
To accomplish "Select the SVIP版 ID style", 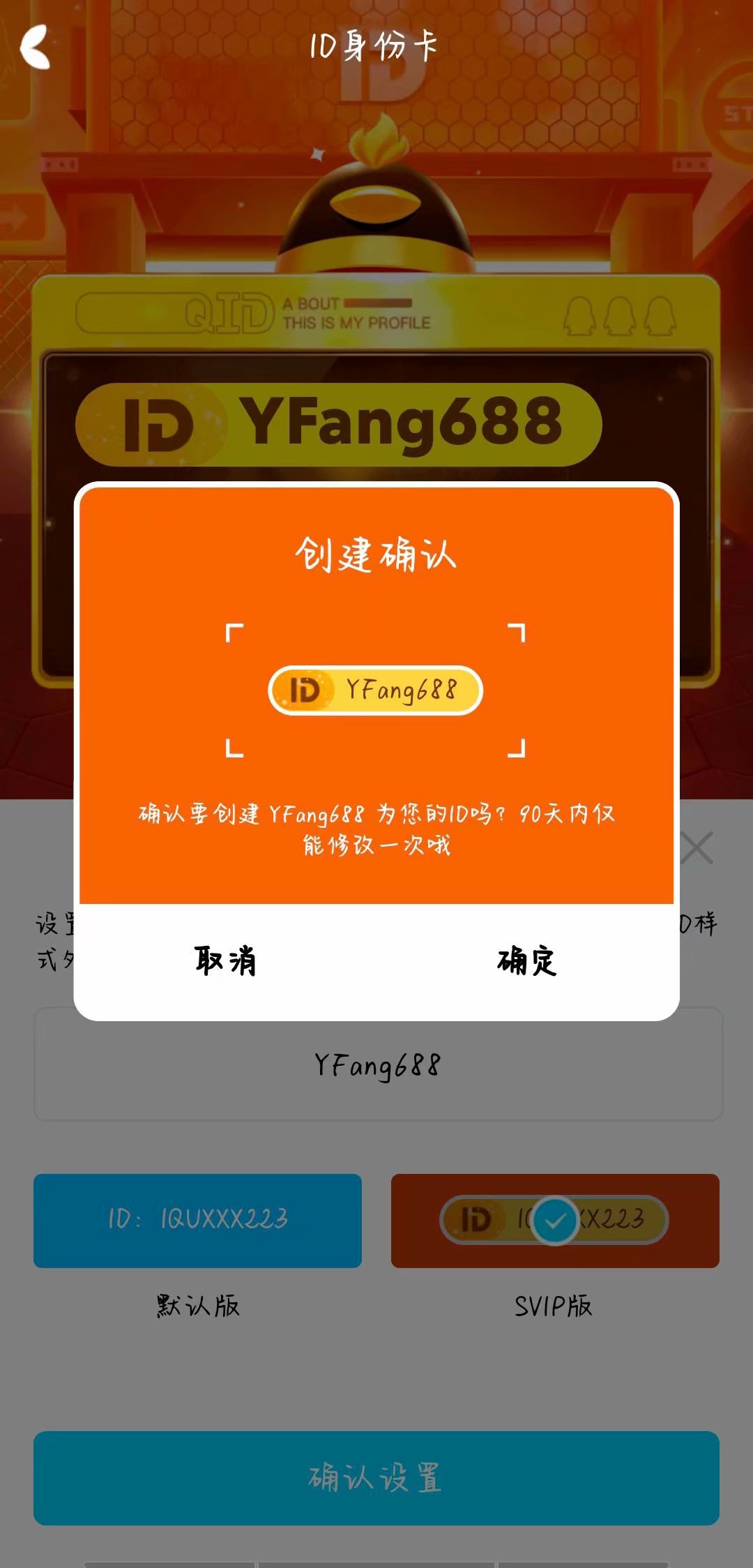I will point(555,1221).
